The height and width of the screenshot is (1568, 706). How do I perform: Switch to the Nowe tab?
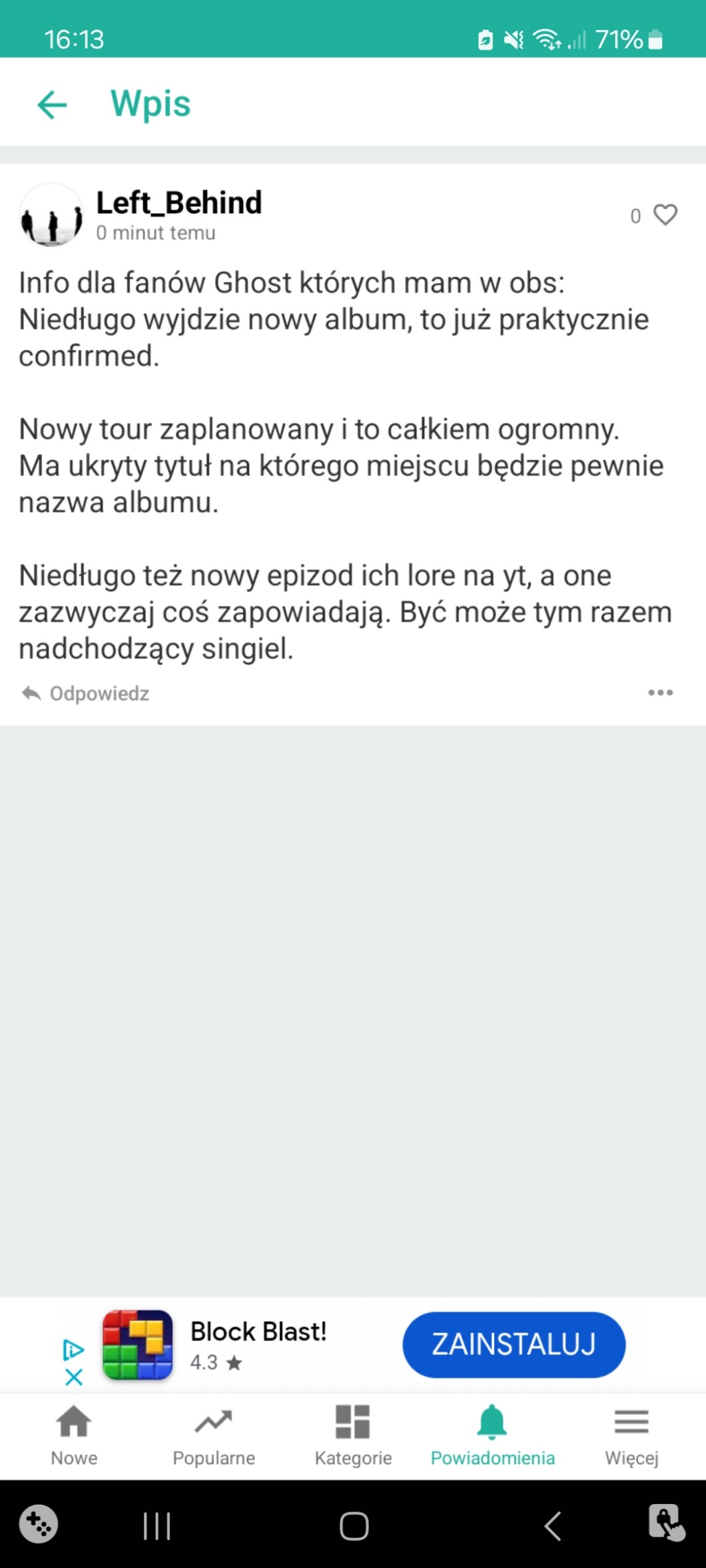coord(74,1436)
